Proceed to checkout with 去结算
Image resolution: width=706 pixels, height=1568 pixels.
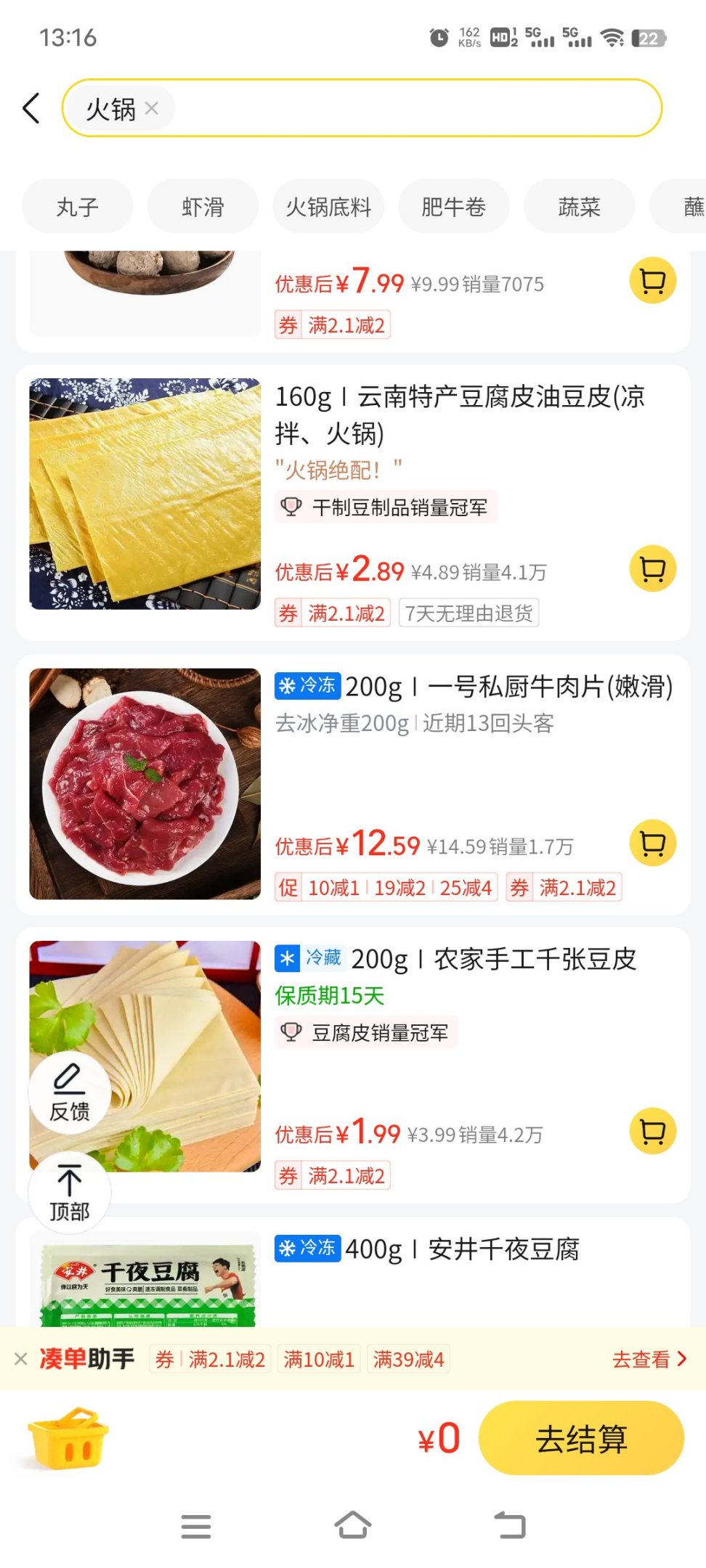coord(581,1438)
